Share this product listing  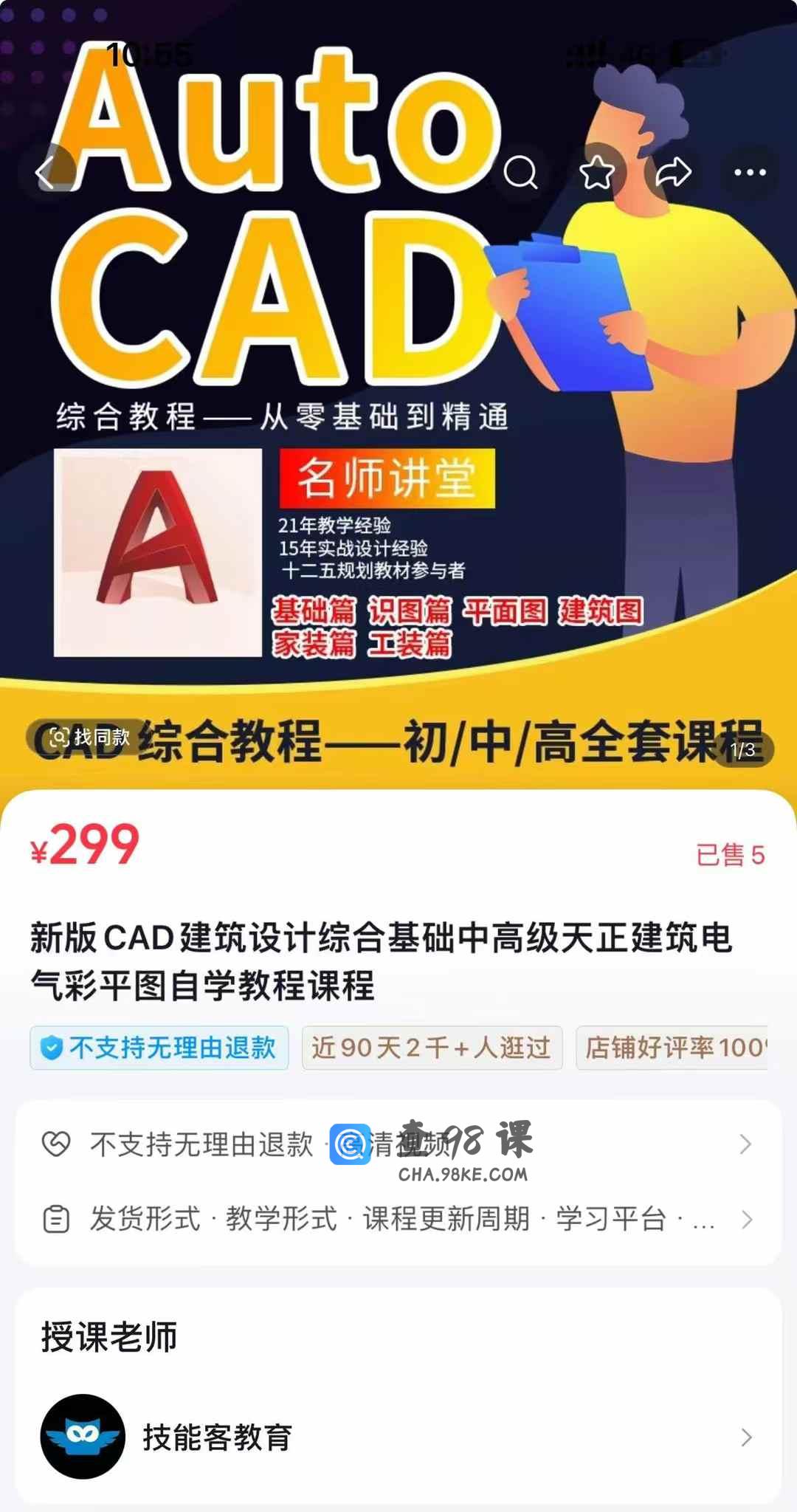[673, 173]
